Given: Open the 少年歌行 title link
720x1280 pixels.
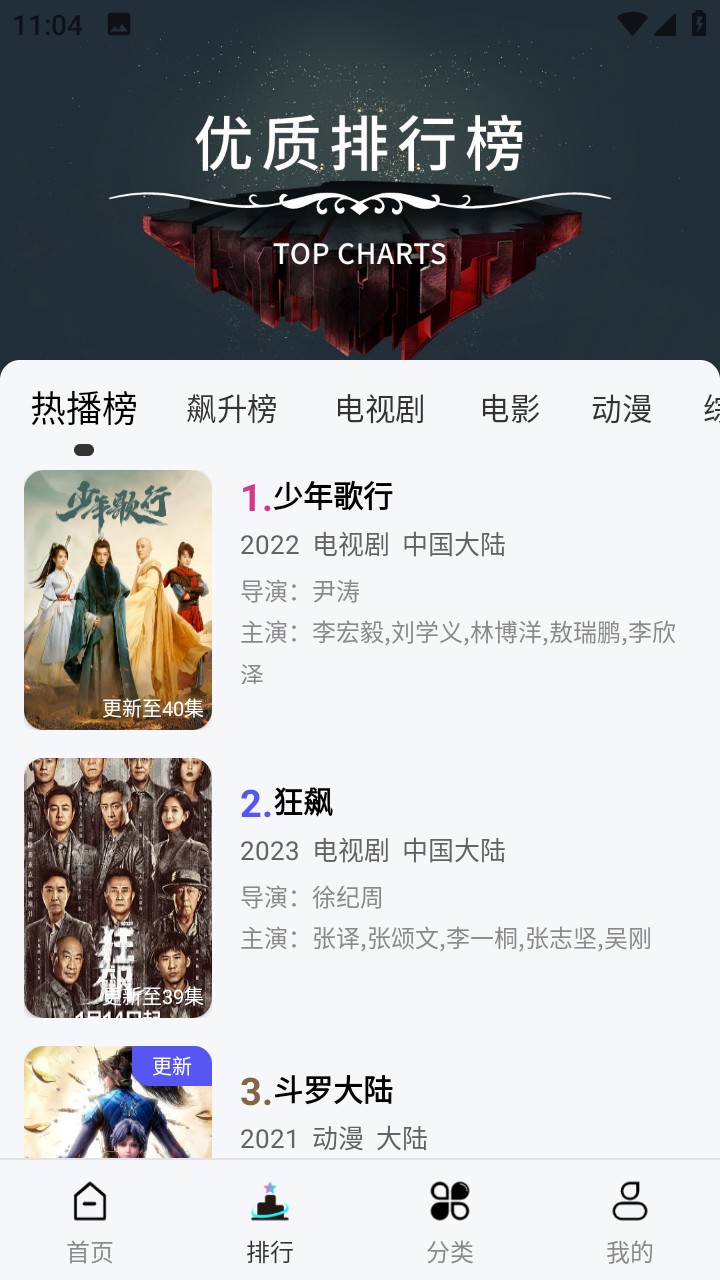Looking at the screenshot, I should (x=331, y=496).
